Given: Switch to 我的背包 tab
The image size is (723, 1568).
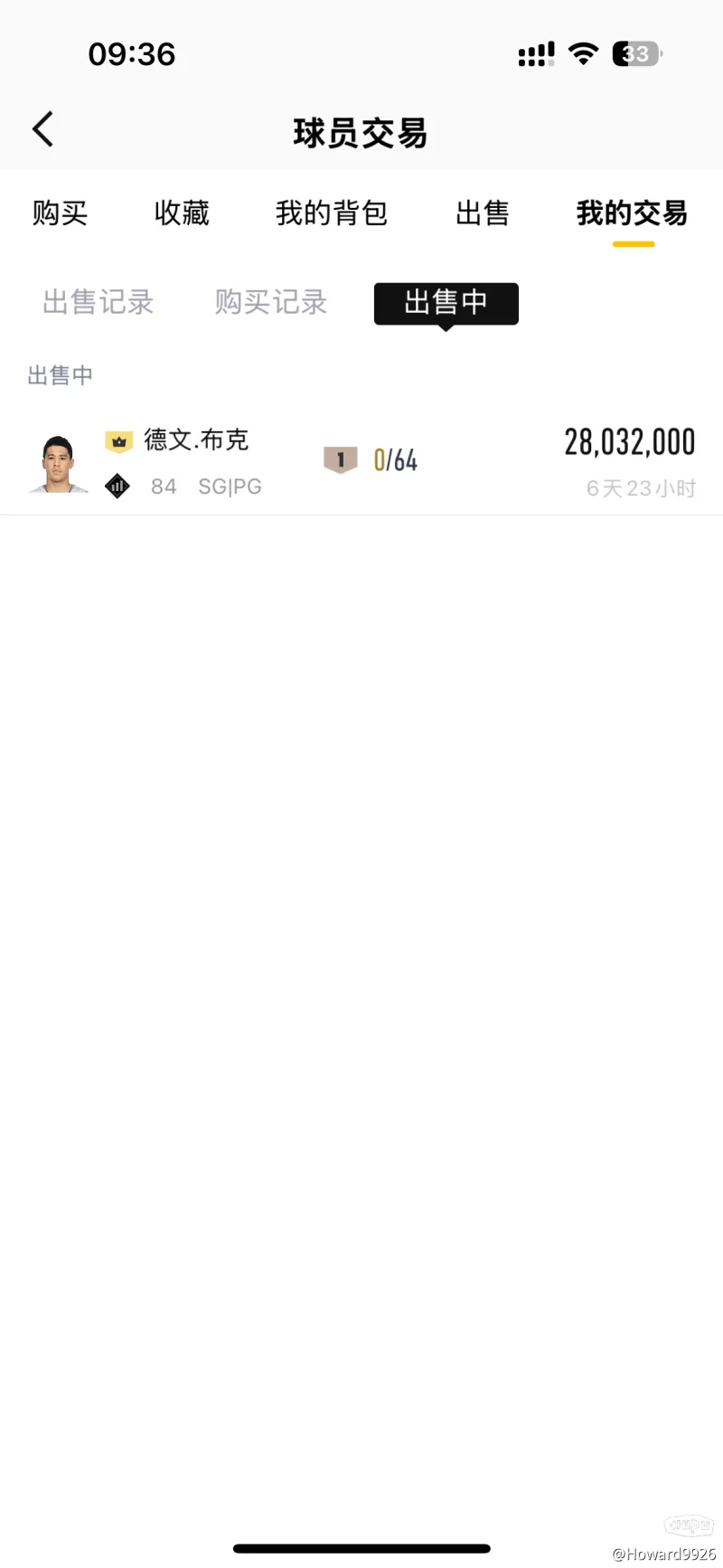Looking at the screenshot, I should (x=332, y=213).
